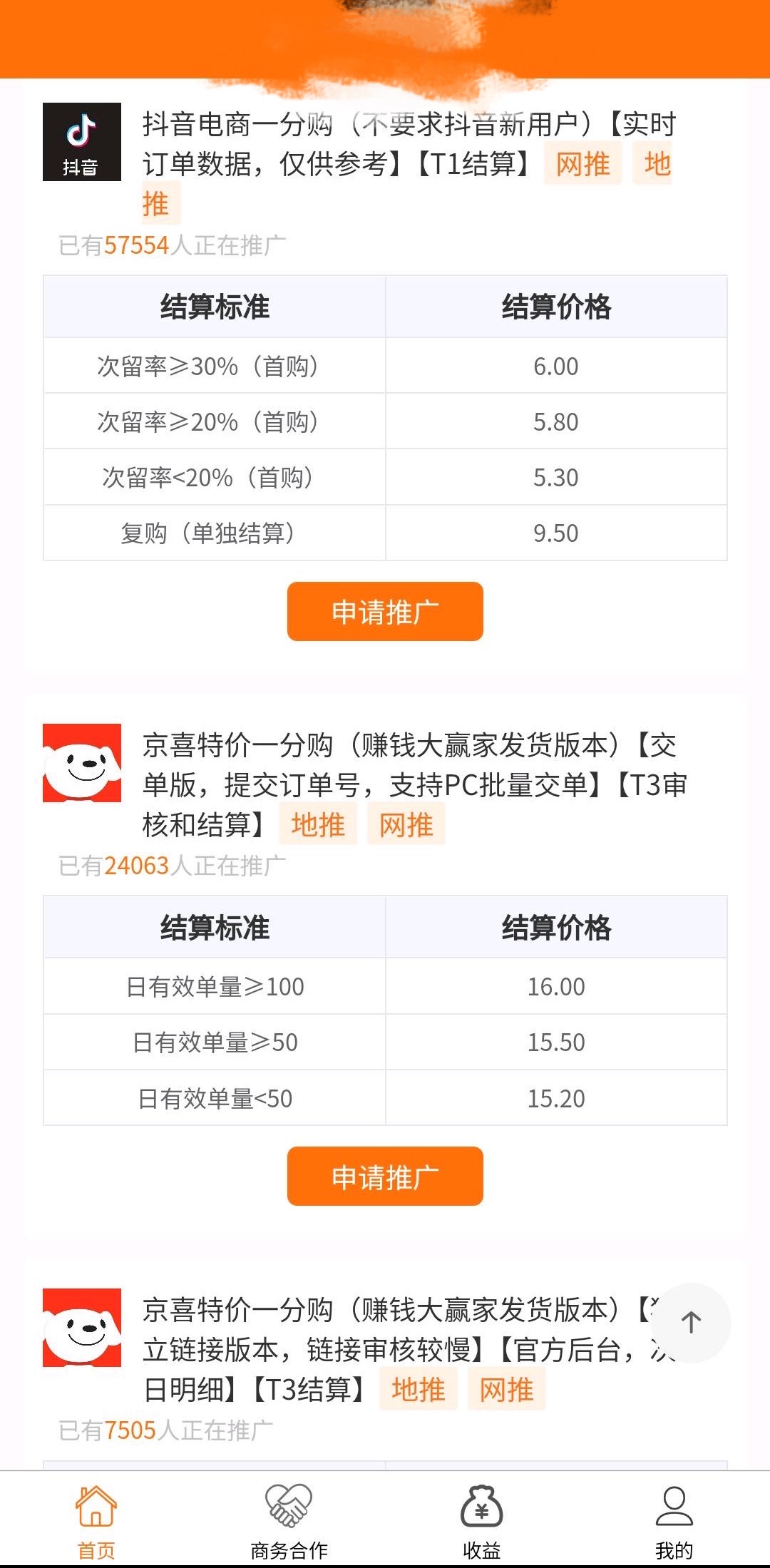770x1568 pixels.
Task: Apply to promote the 抖音电商一分购 offer
Action: pos(385,612)
